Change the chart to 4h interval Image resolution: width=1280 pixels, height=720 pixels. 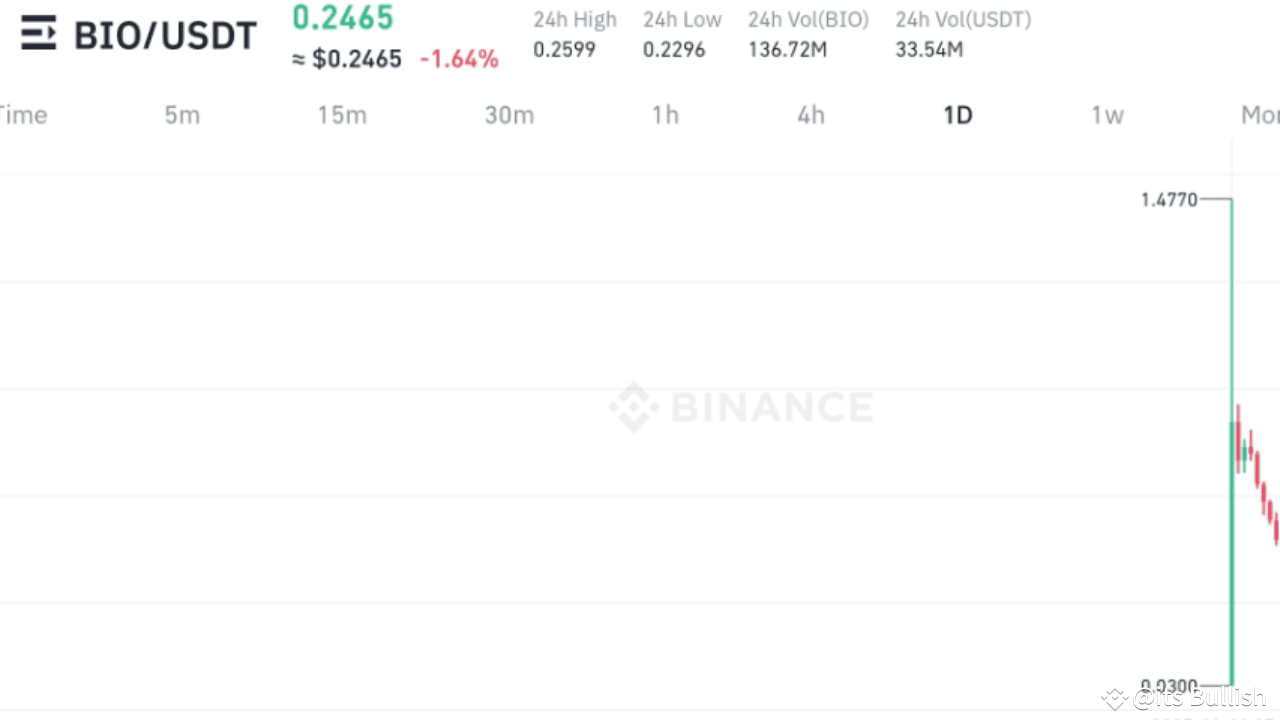pos(810,115)
